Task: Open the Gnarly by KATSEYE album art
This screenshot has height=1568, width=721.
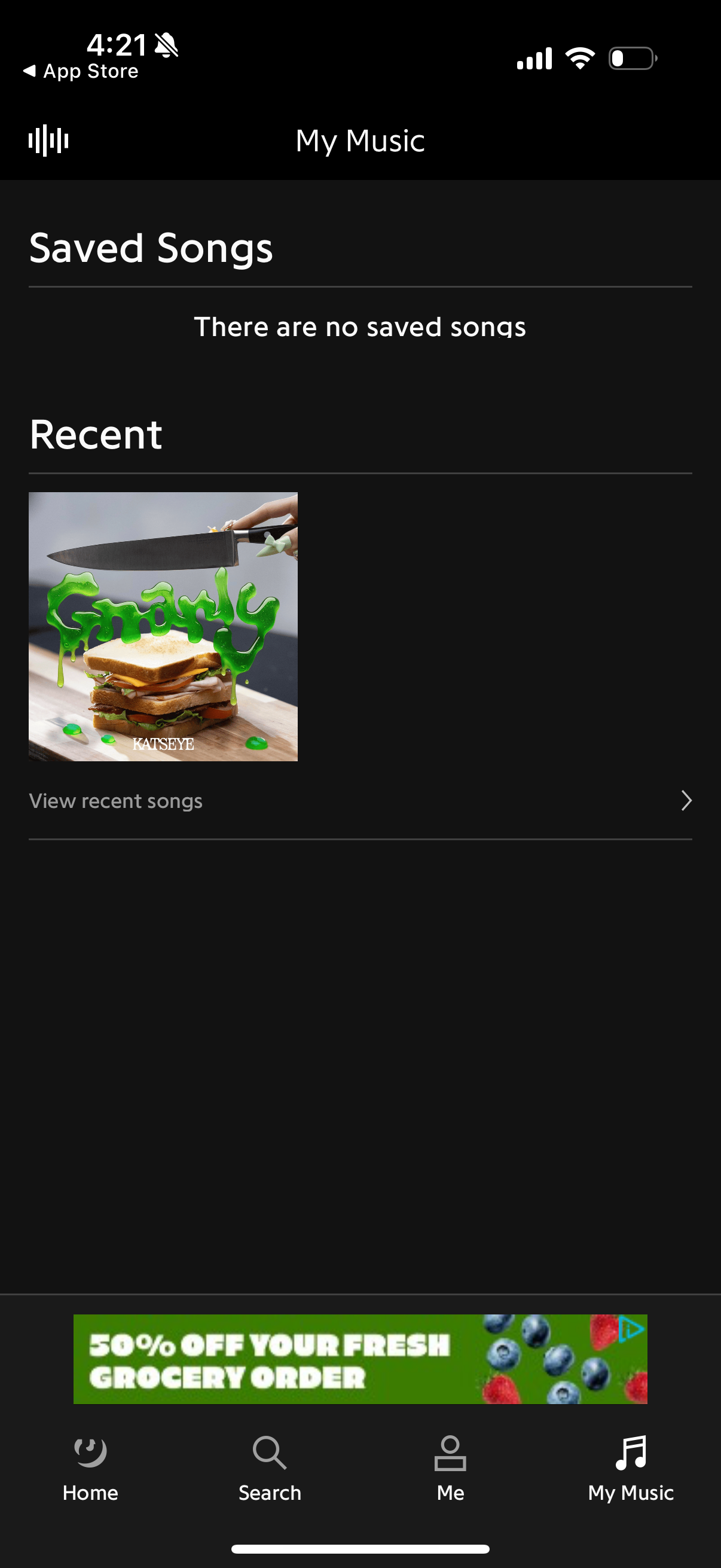Action: point(163,626)
